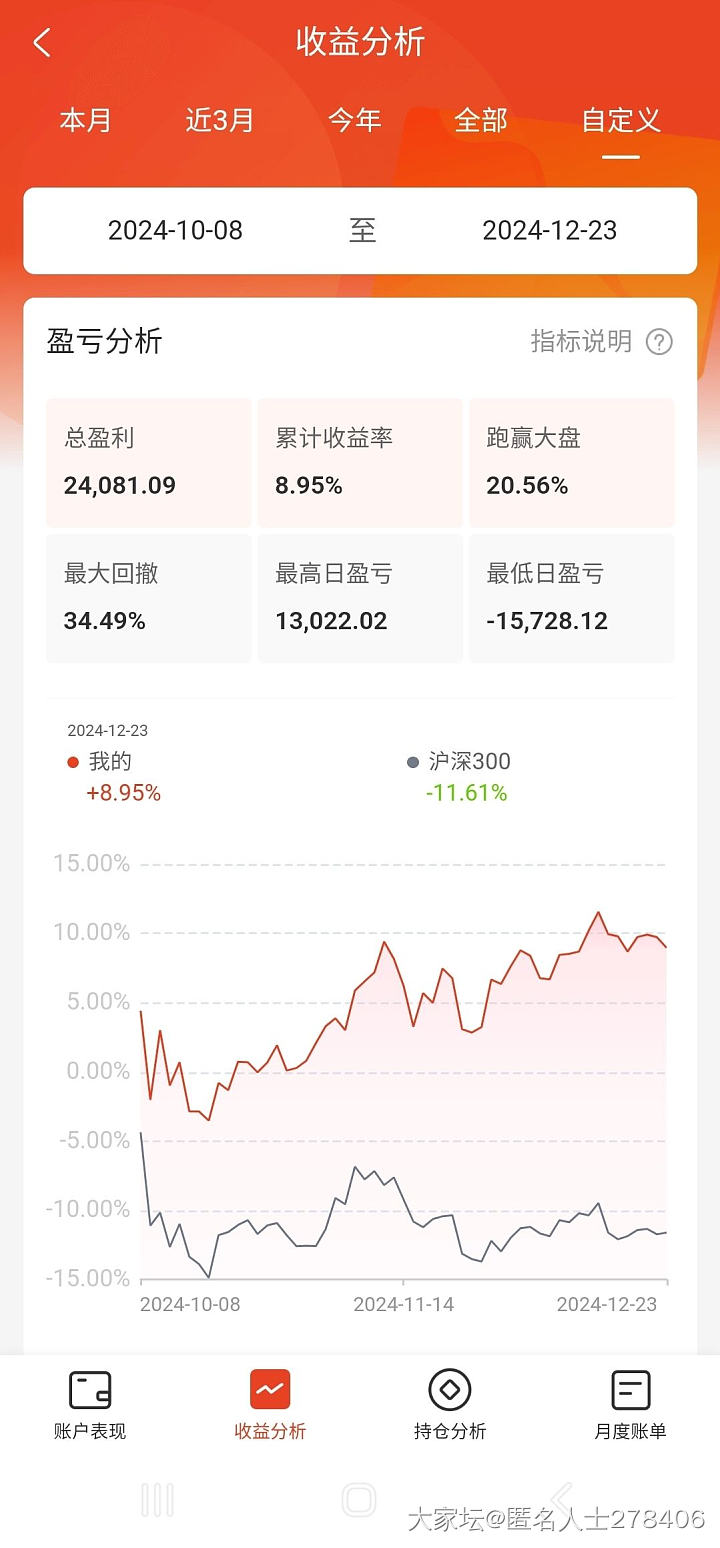Switch to 持仓分析 bottom tab
720x1548 pixels.
pos(450,1404)
